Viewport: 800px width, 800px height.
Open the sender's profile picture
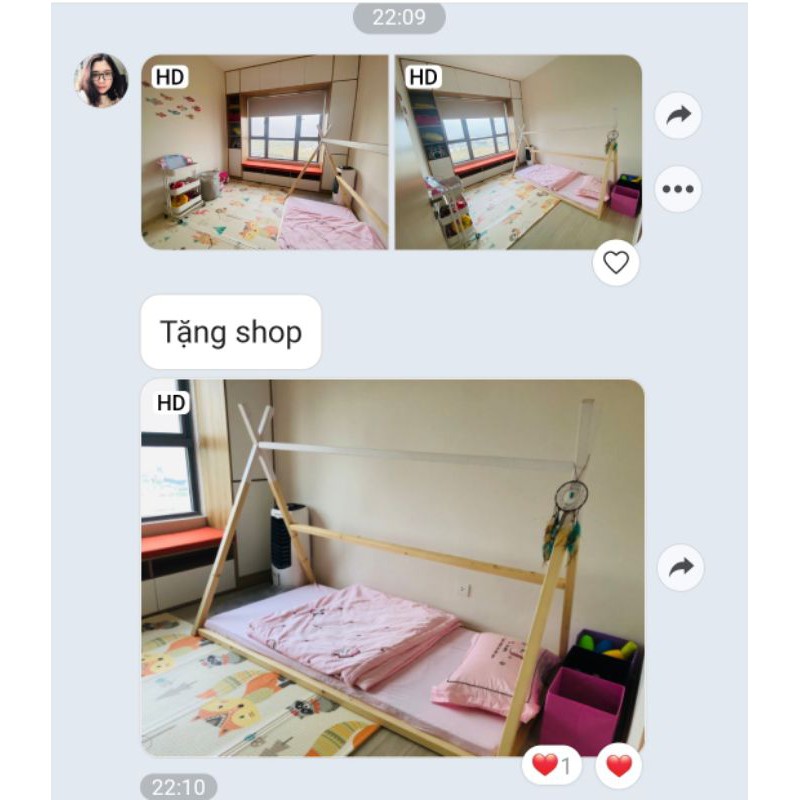(101, 80)
